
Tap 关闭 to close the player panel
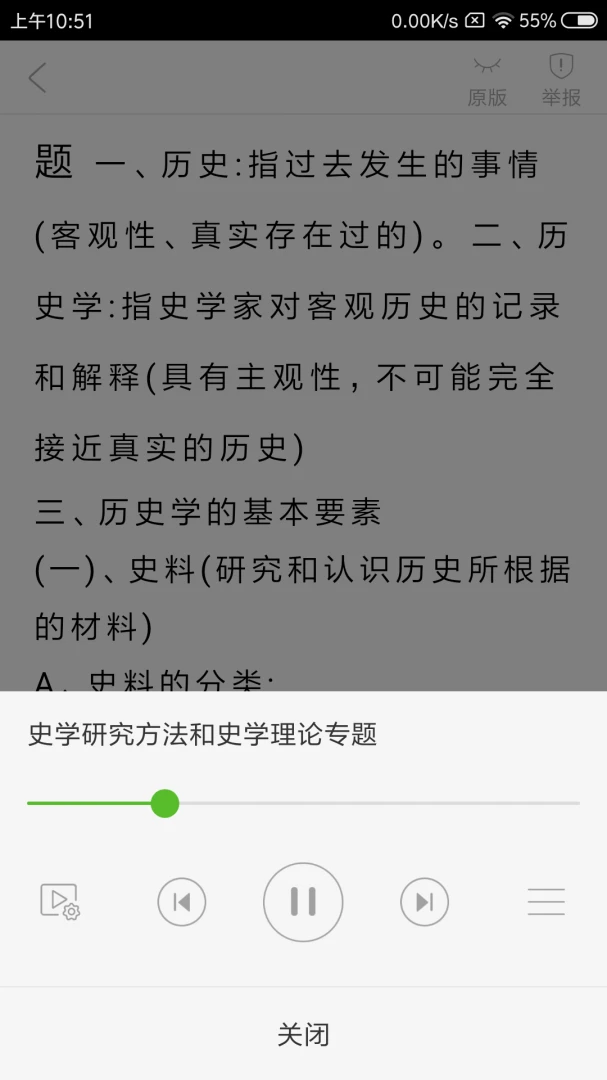(303, 1034)
